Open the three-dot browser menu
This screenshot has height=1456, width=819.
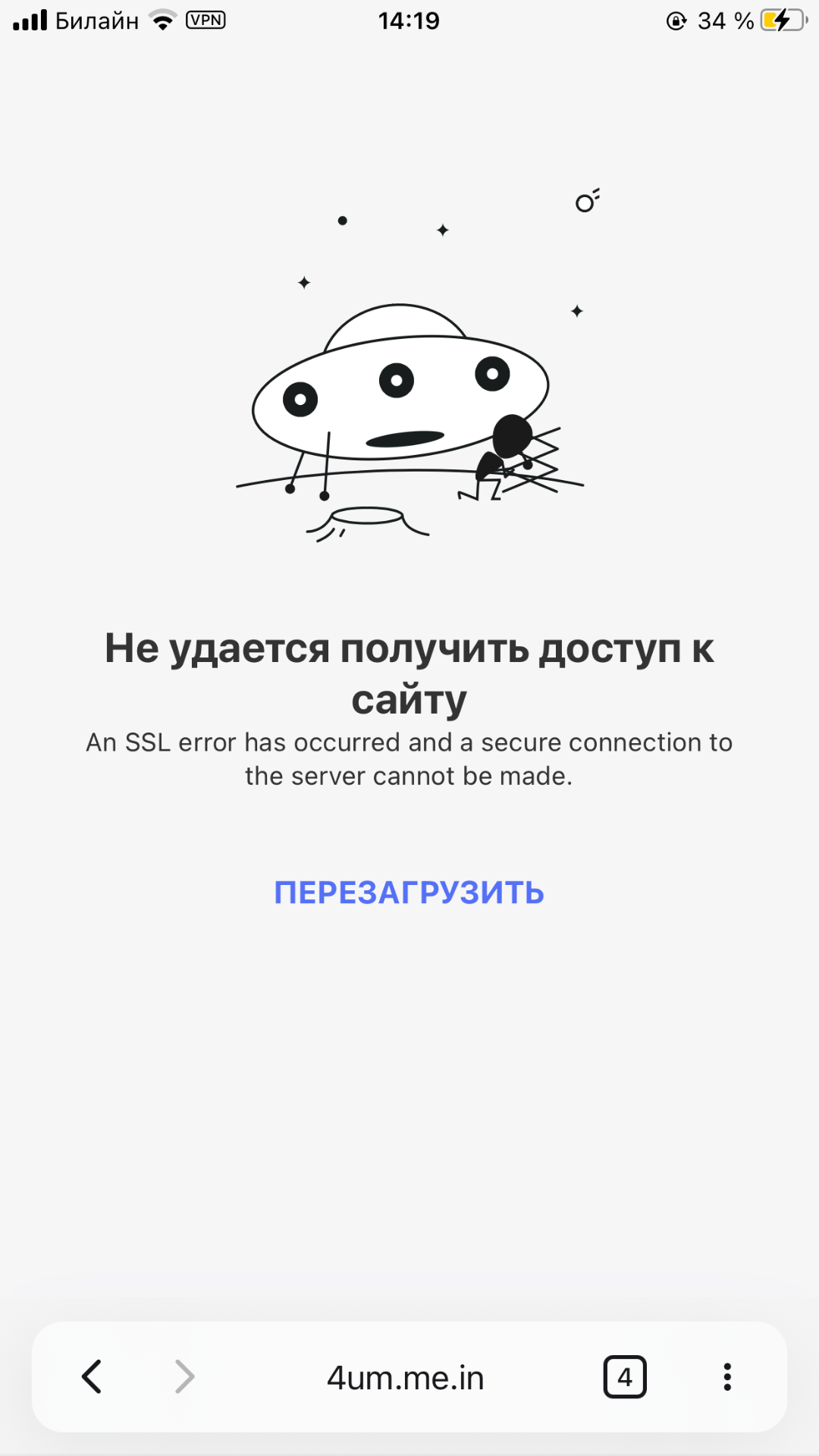(x=727, y=1376)
